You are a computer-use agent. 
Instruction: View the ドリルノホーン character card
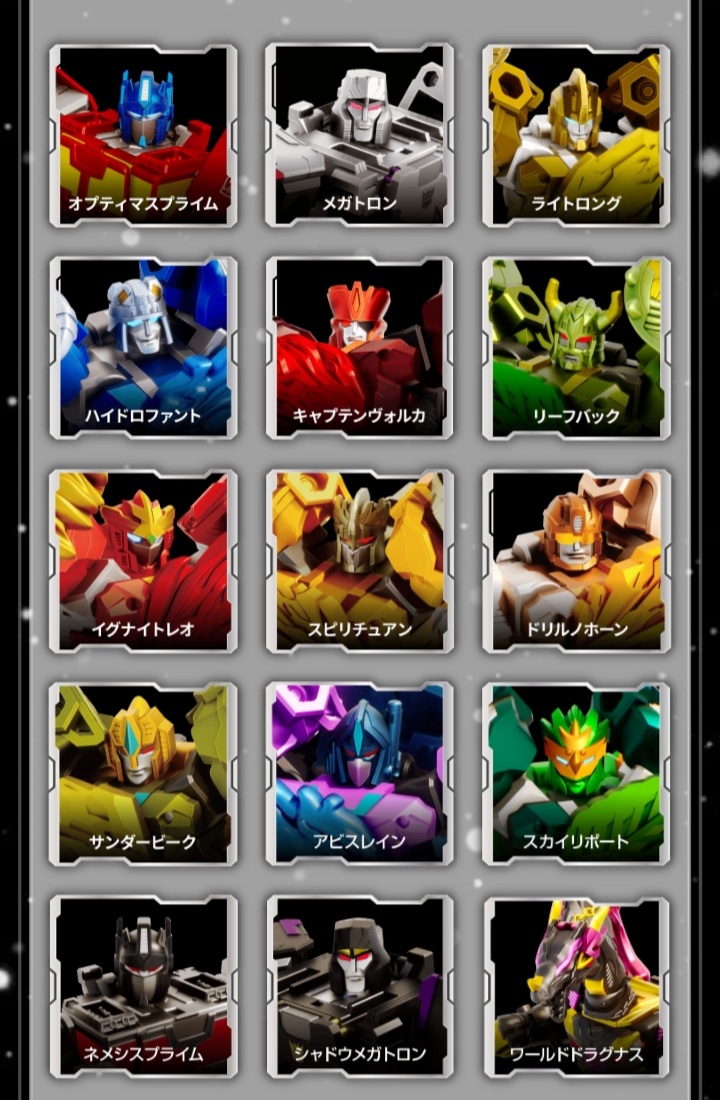pyautogui.click(x=576, y=561)
